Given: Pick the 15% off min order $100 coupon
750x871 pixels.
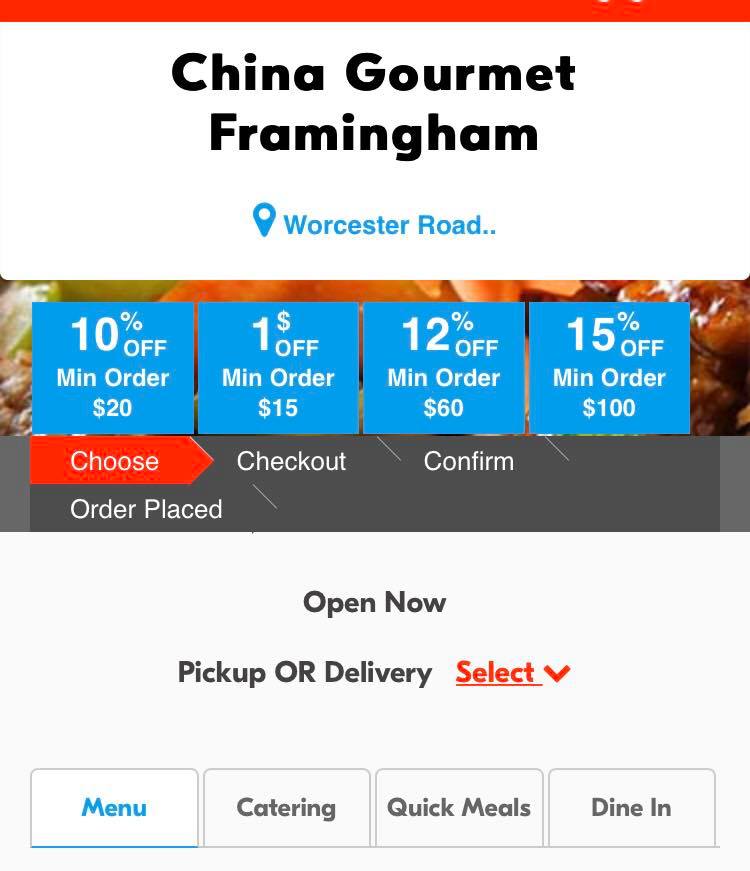Looking at the screenshot, I should [609, 367].
